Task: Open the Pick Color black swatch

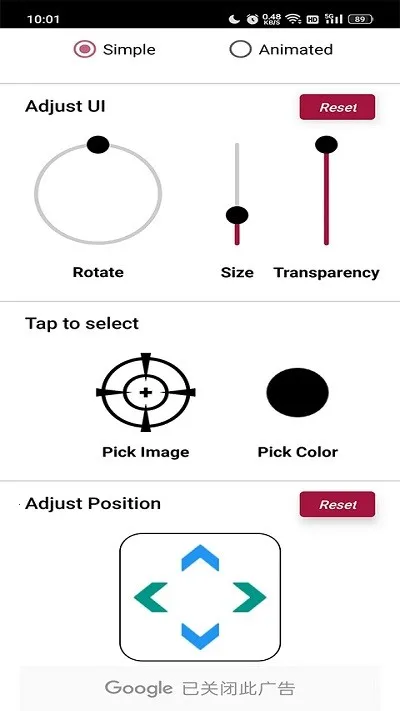Action: [x=298, y=392]
